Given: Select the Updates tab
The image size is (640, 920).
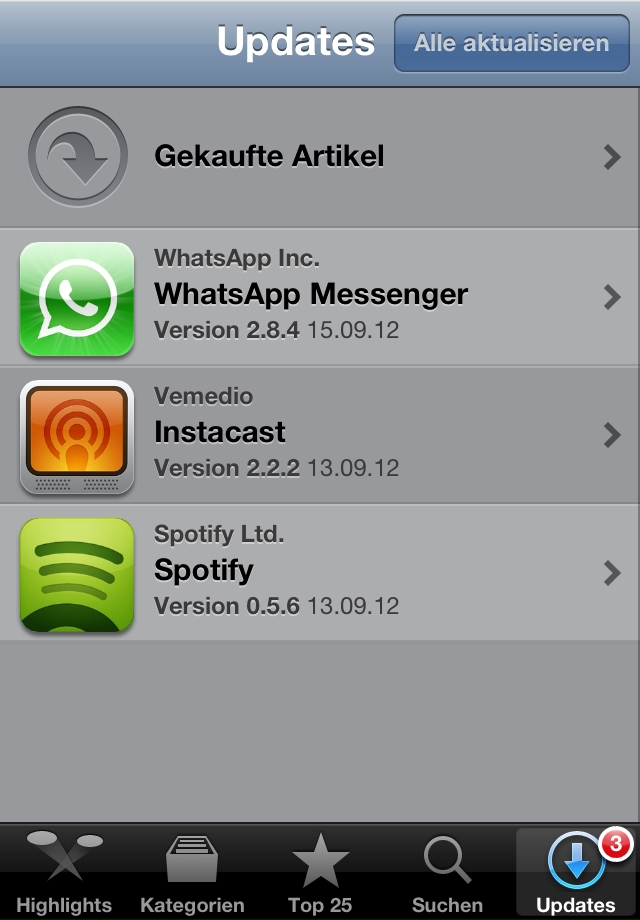Looking at the screenshot, I should coord(576,872).
